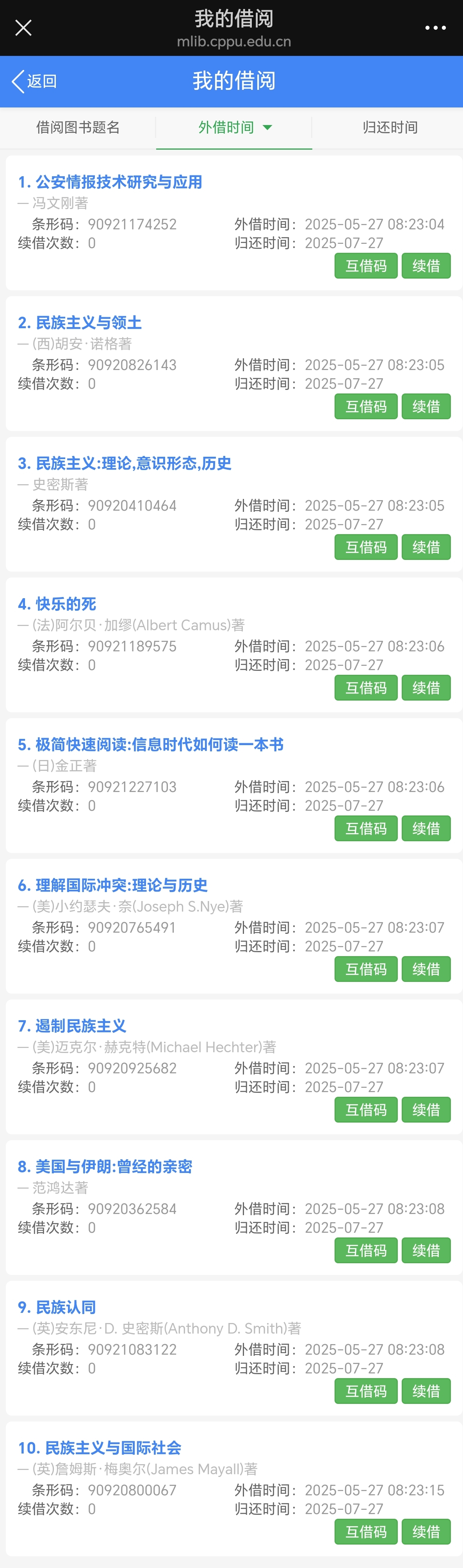
Task: Sort by 归还时间 tab
Action: (x=390, y=127)
